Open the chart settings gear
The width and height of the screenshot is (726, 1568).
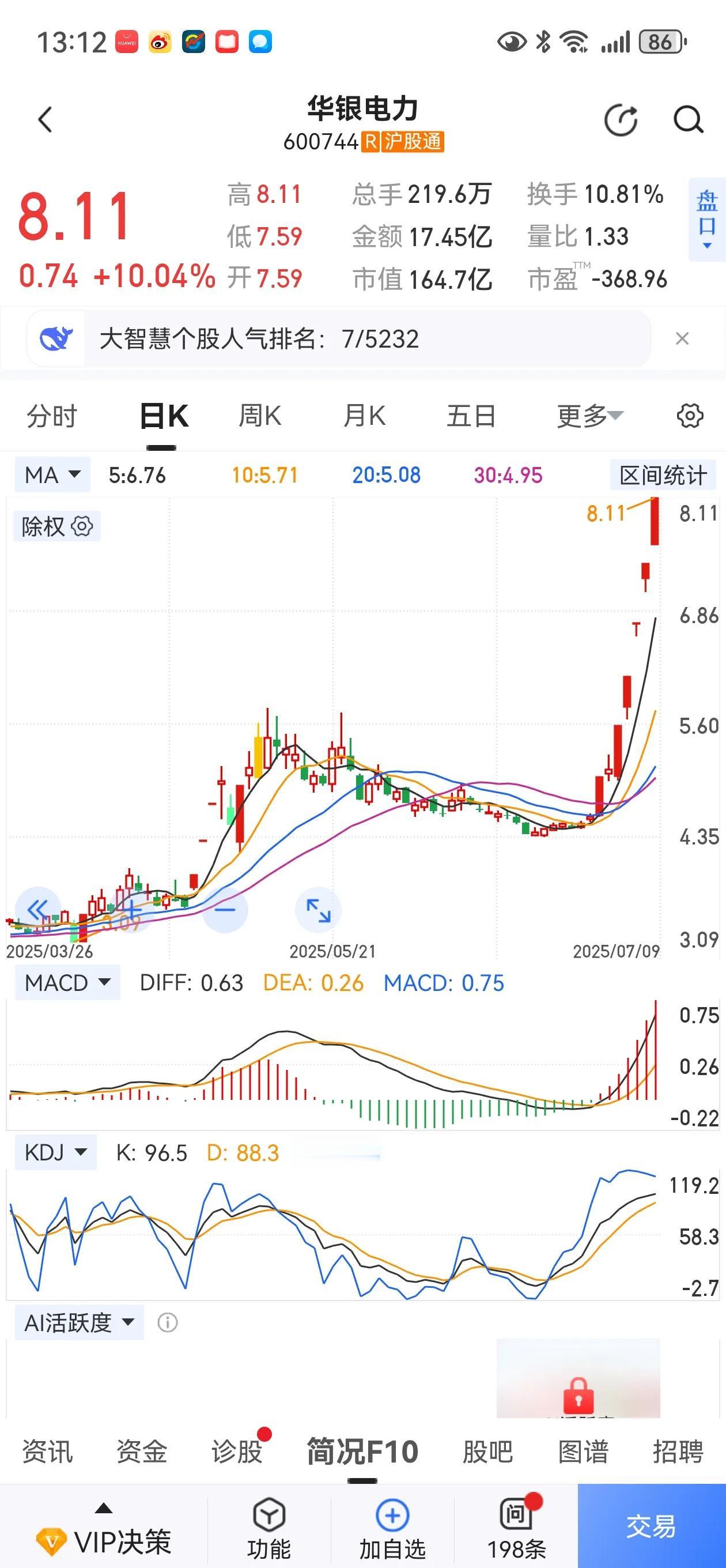690,416
